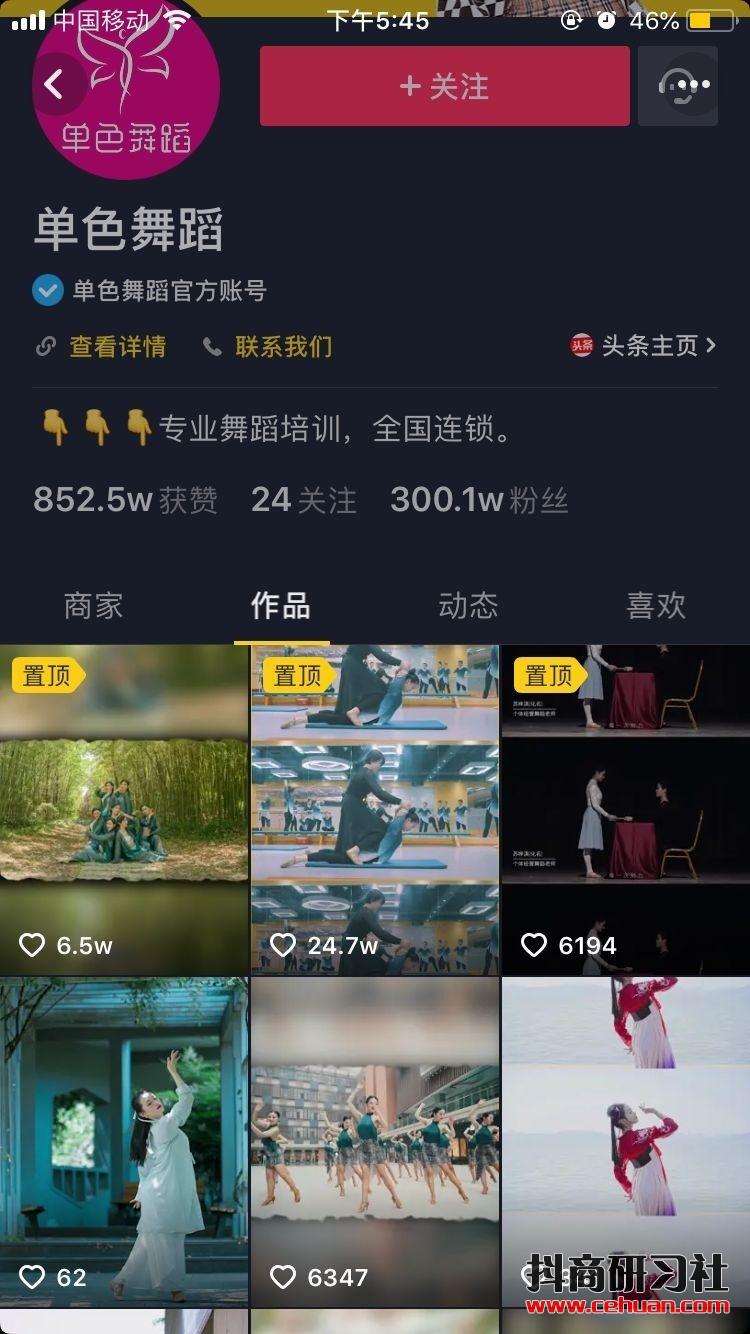
Task: Go back using the arrow icon
Action: (x=54, y=85)
